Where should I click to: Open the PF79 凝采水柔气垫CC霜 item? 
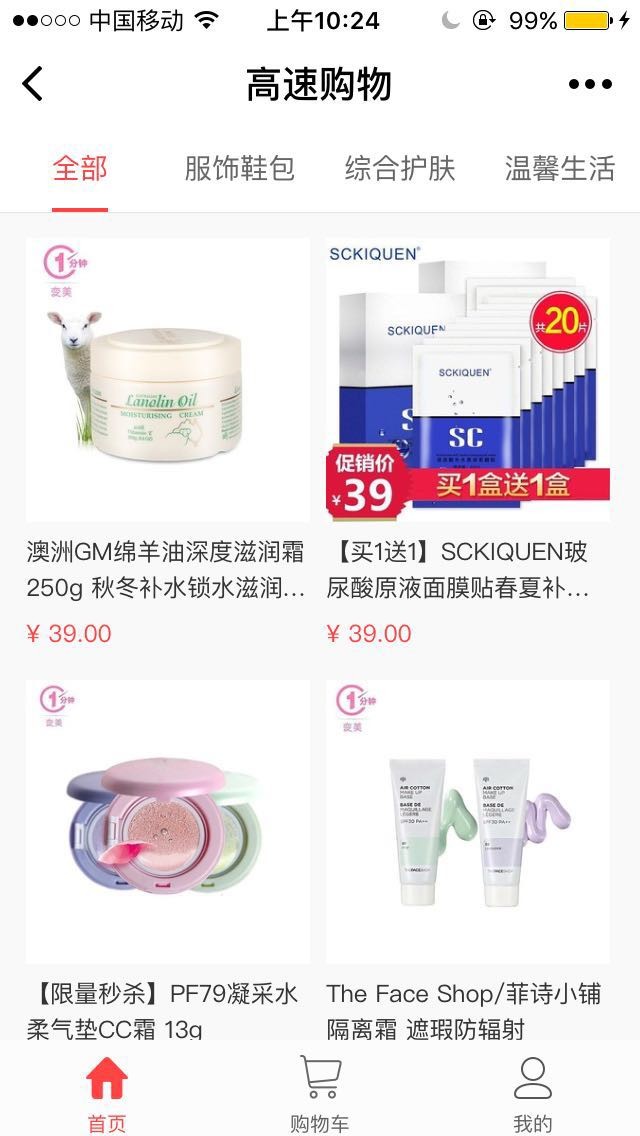coord(168,822)
